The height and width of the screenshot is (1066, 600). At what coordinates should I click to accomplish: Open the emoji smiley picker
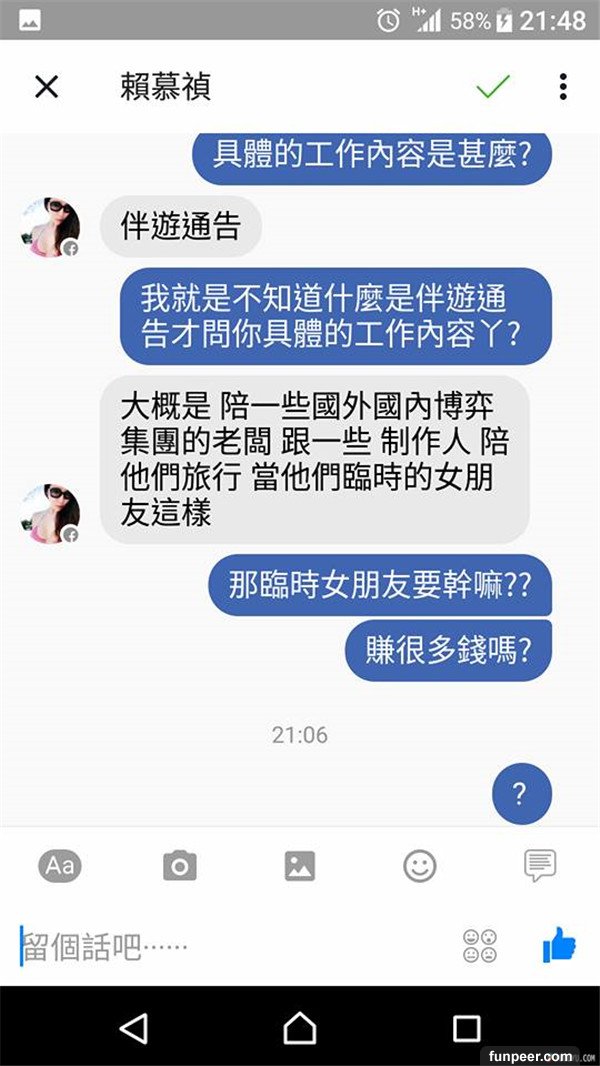(420, 865)
